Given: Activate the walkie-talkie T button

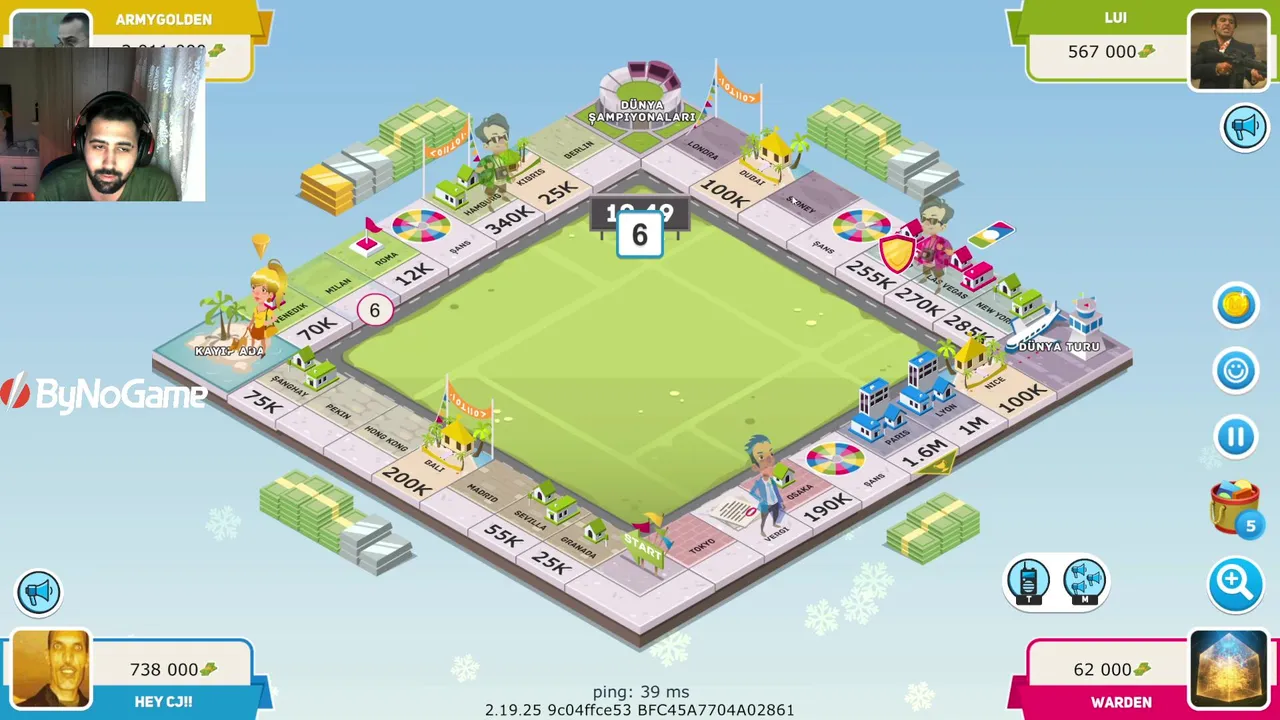Looking at the screenshot, I should coord(1028,582).
